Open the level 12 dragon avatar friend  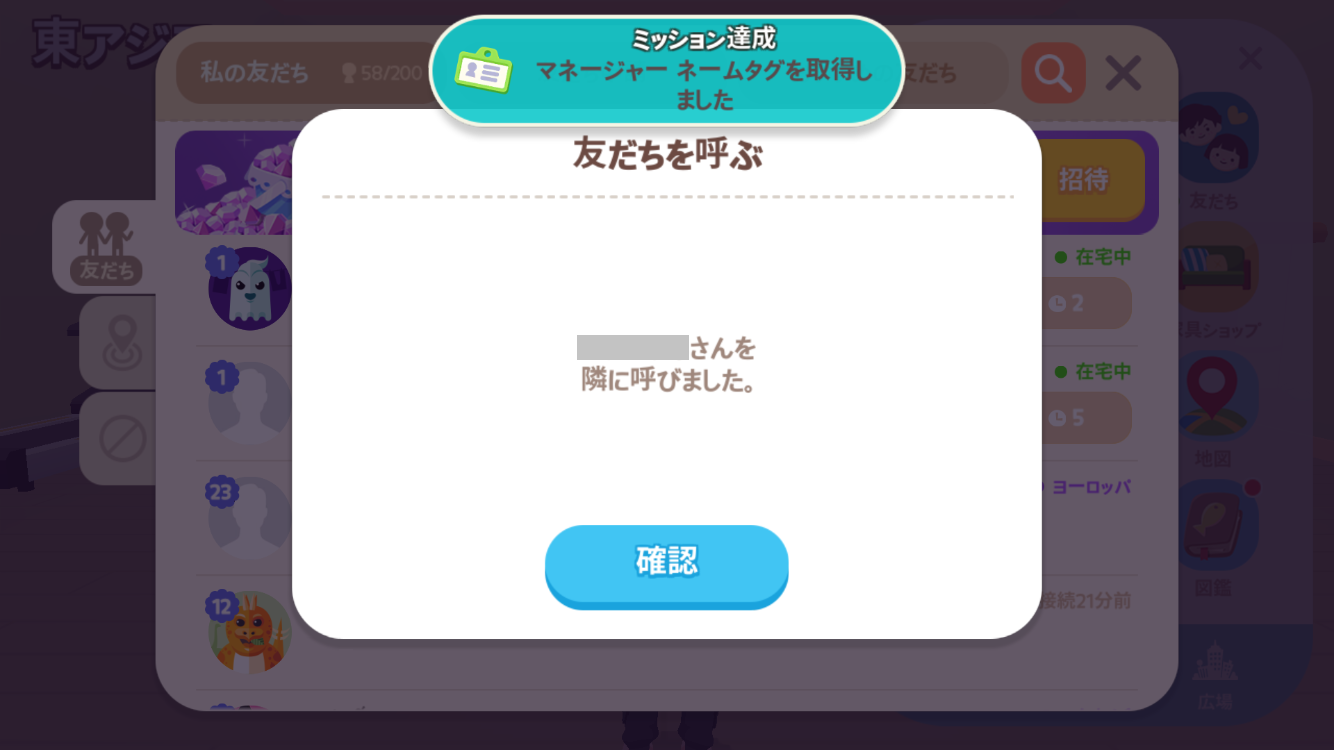coord(250,632)
